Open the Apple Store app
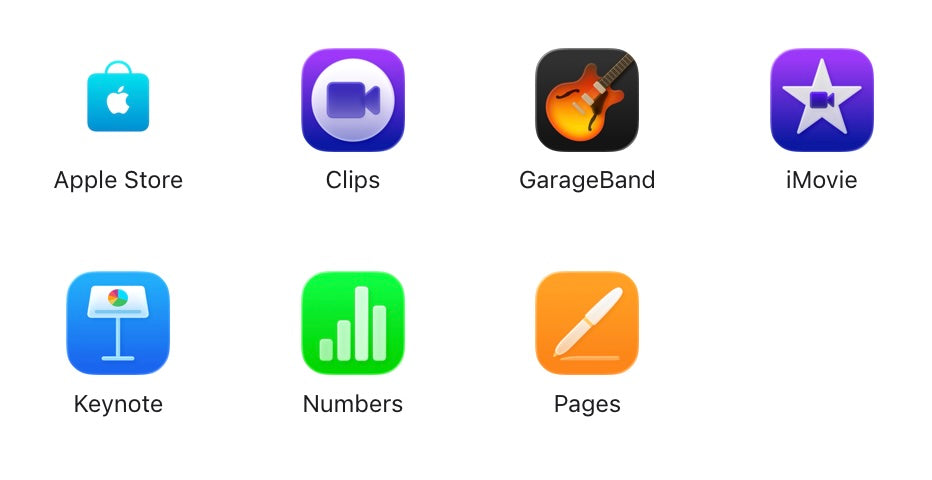Viewport: 932px width, 480px height. [x=118, y=100]
